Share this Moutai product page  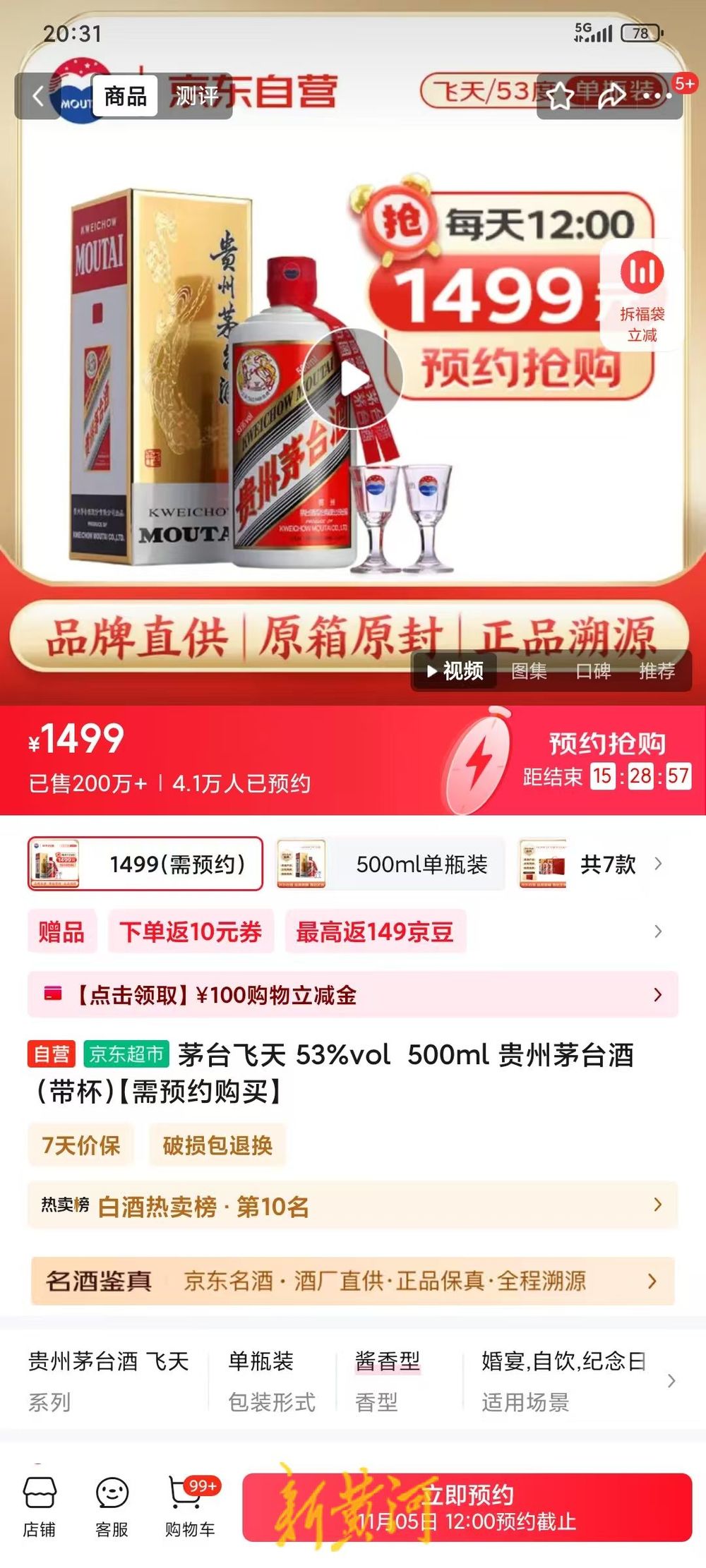(x=611, y=96)
